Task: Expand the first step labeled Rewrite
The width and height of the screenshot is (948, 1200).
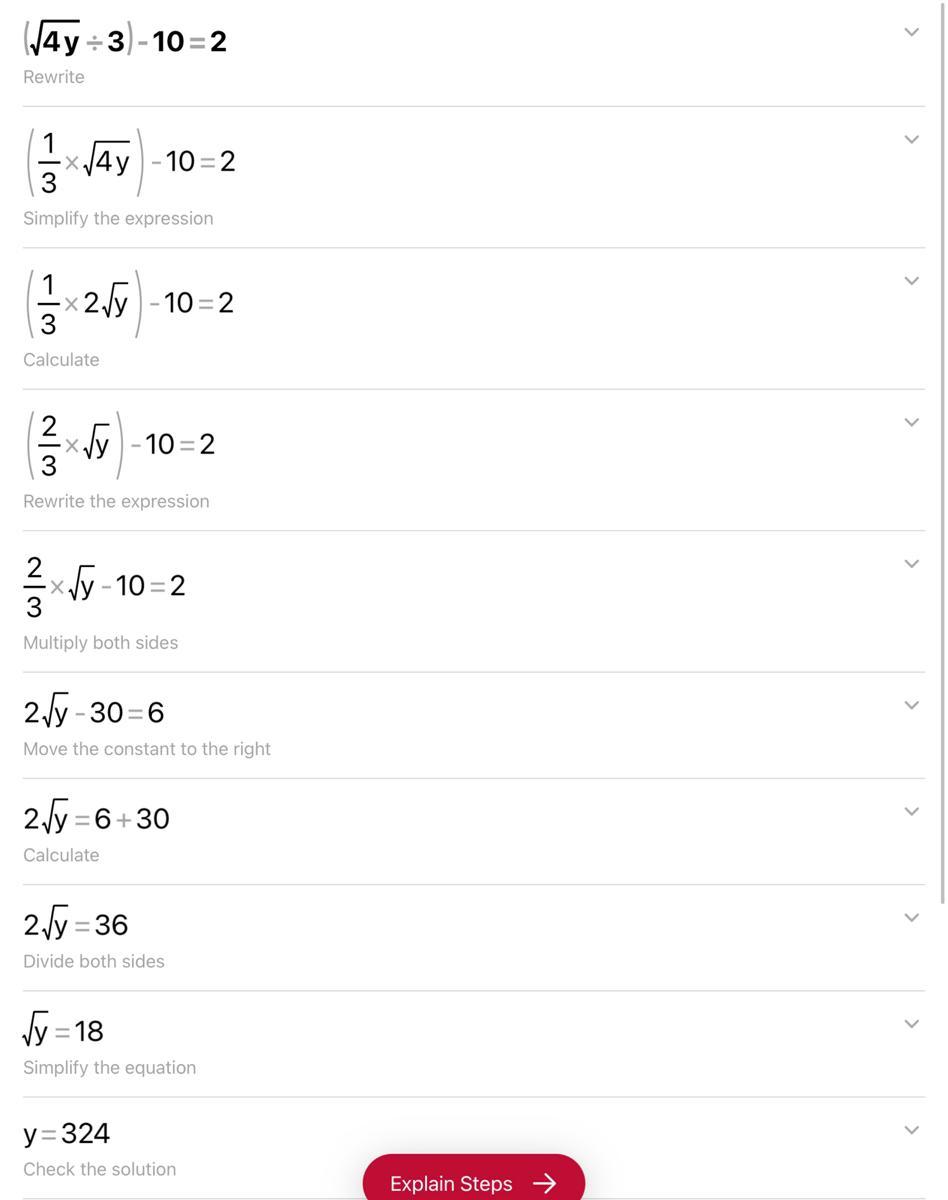Action: click(x=911, y=33)
